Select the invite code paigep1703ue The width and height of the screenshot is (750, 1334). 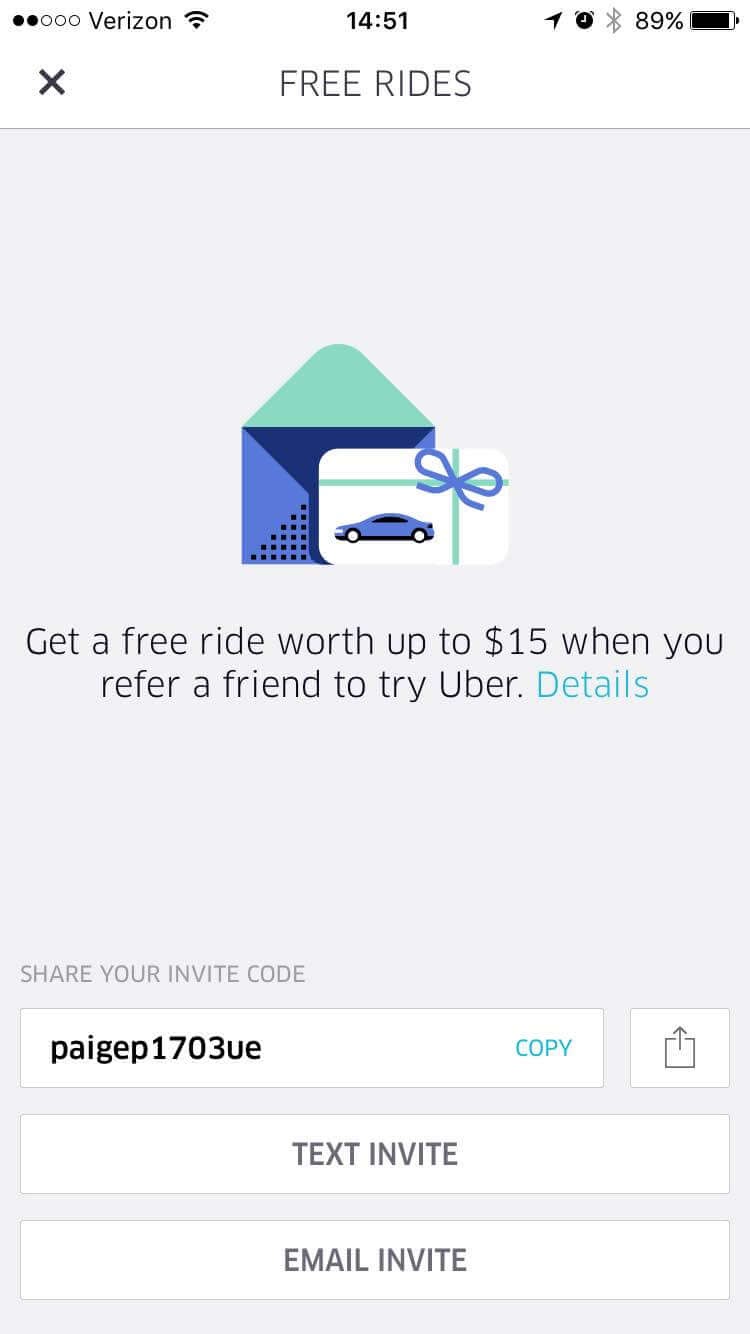156,1047
